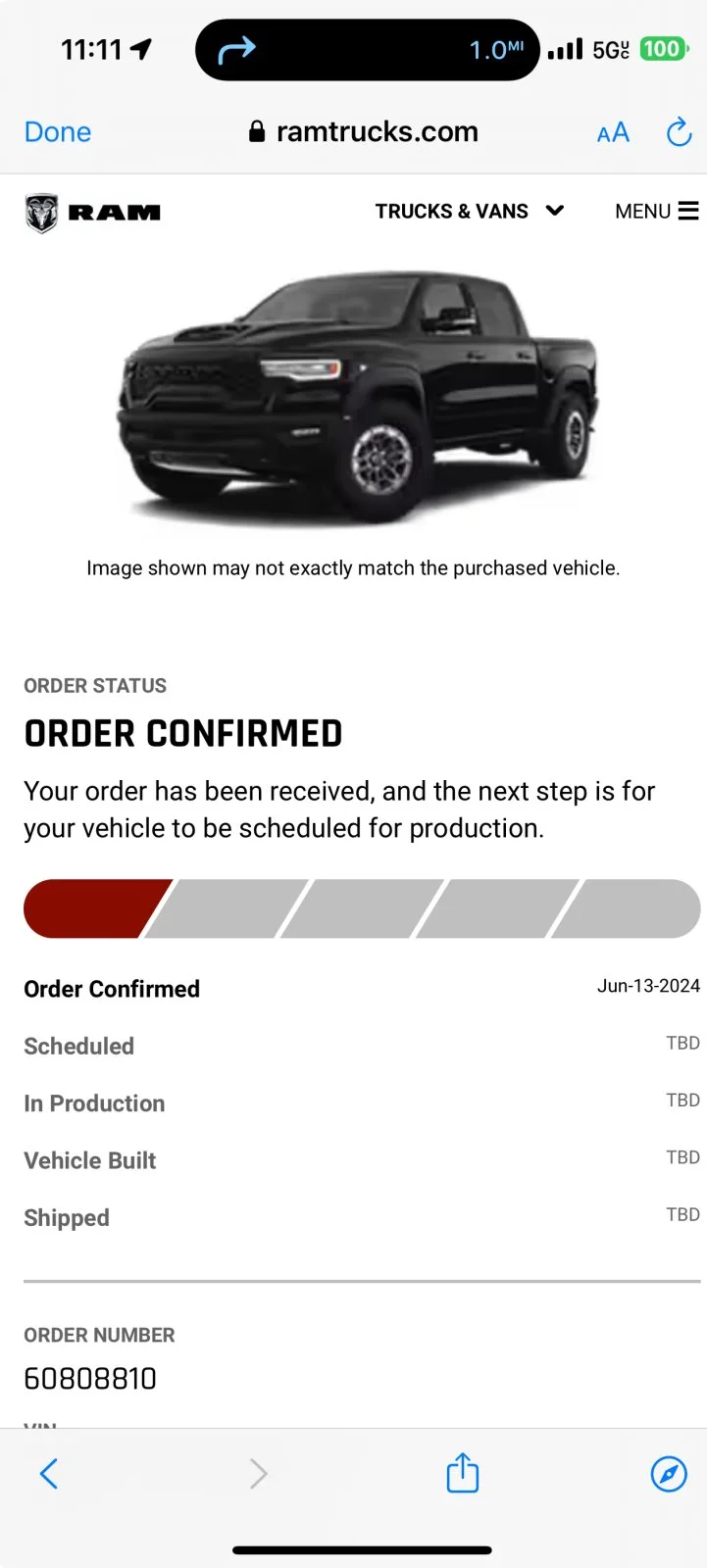The height and width of the screenshot is (1568, 707).
Task: Tap Done to close the browser view
Action: (58, 132)
